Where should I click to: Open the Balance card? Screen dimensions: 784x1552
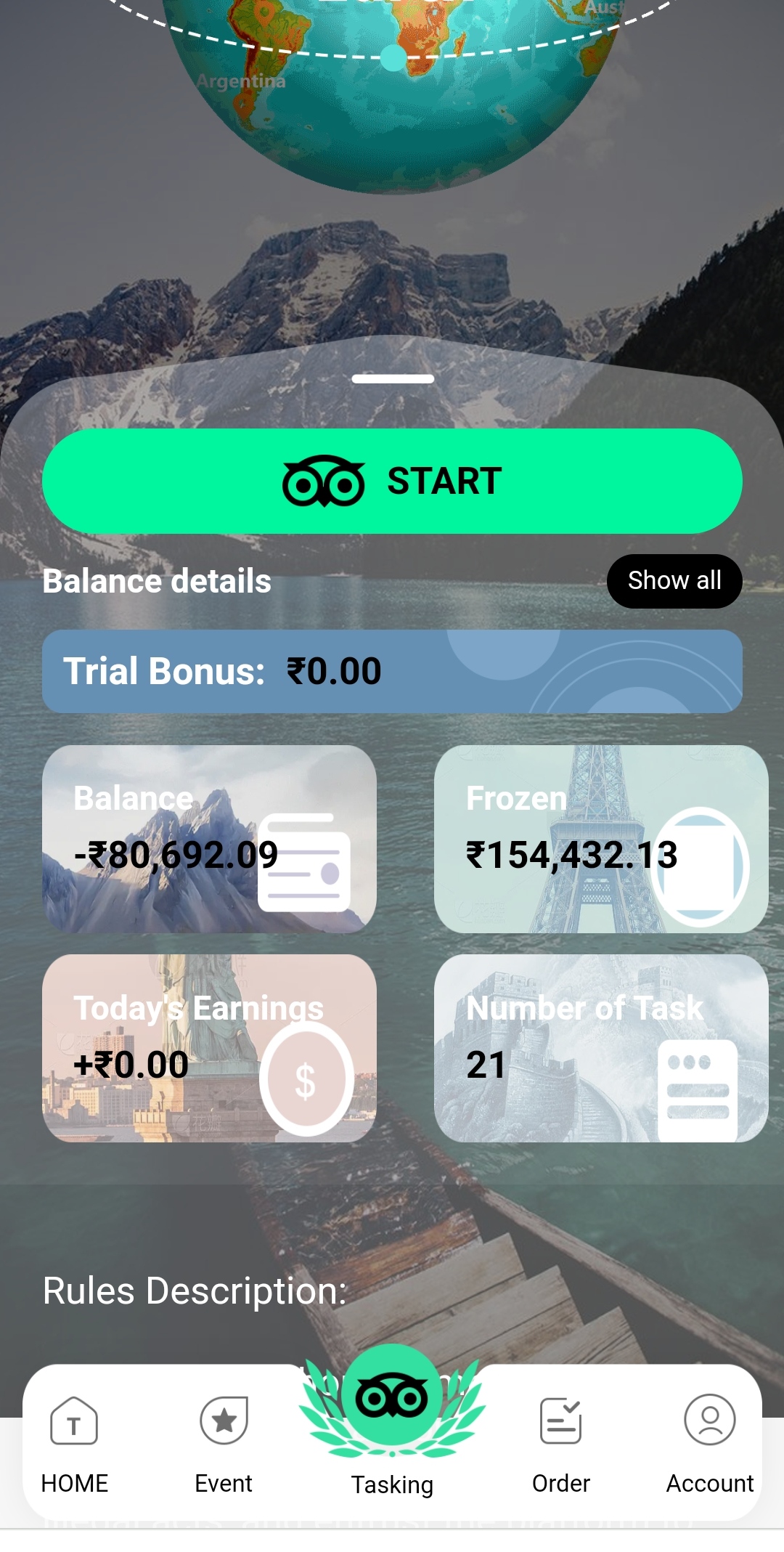click(x=209, y=839)
